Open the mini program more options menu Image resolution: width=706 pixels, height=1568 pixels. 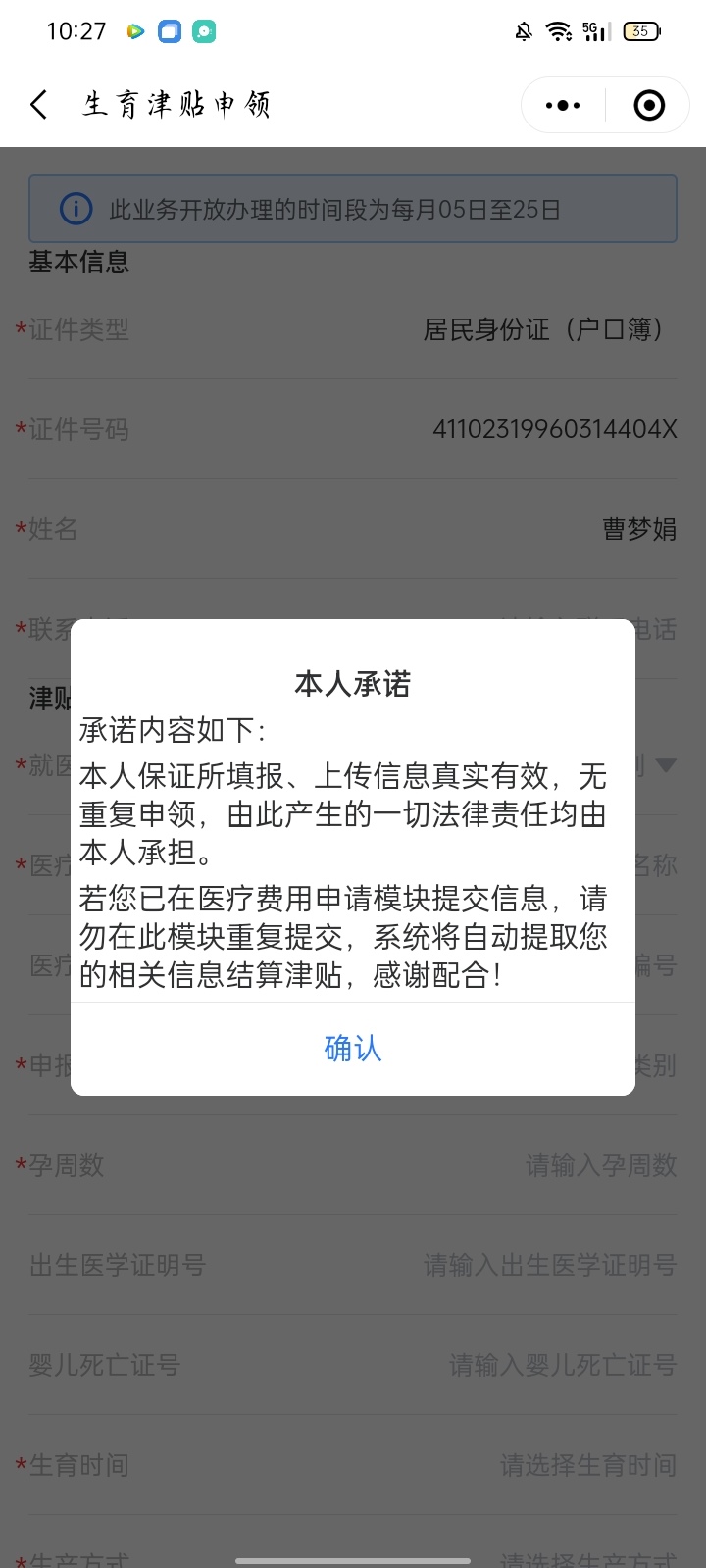tap(563, 105)
